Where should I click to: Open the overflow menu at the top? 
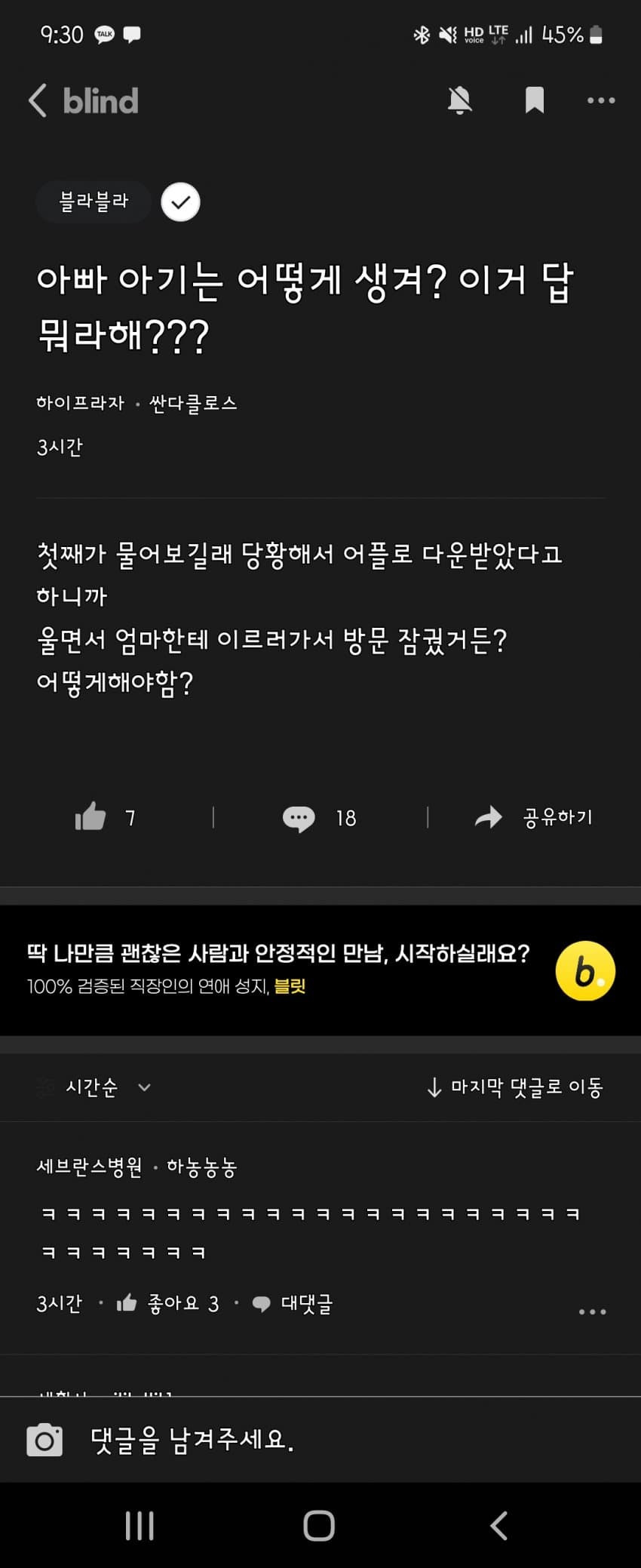[600, 100]
